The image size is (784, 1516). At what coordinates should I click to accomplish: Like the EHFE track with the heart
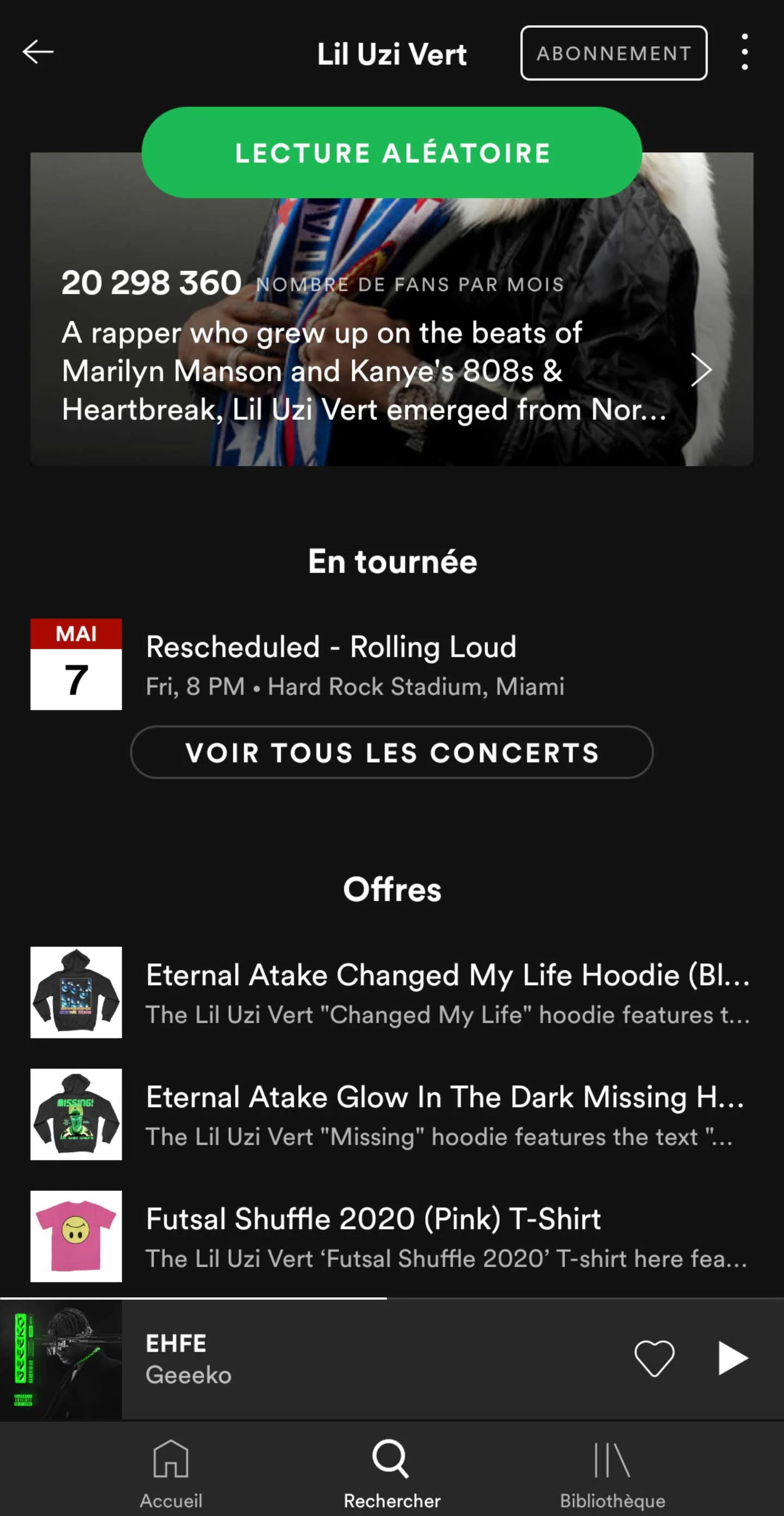(x=654, y=1359)
